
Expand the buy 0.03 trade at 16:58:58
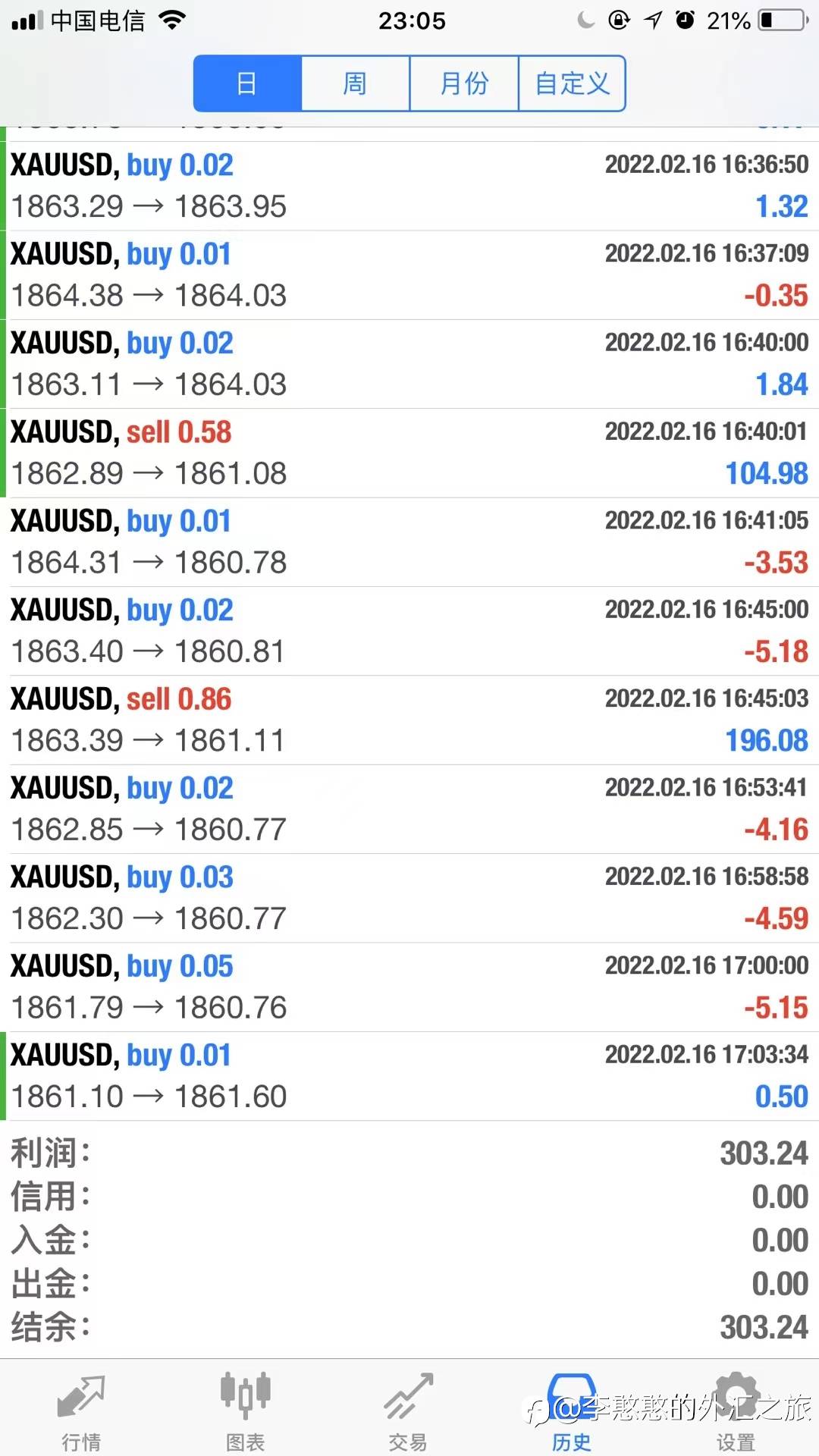[409, 899]
